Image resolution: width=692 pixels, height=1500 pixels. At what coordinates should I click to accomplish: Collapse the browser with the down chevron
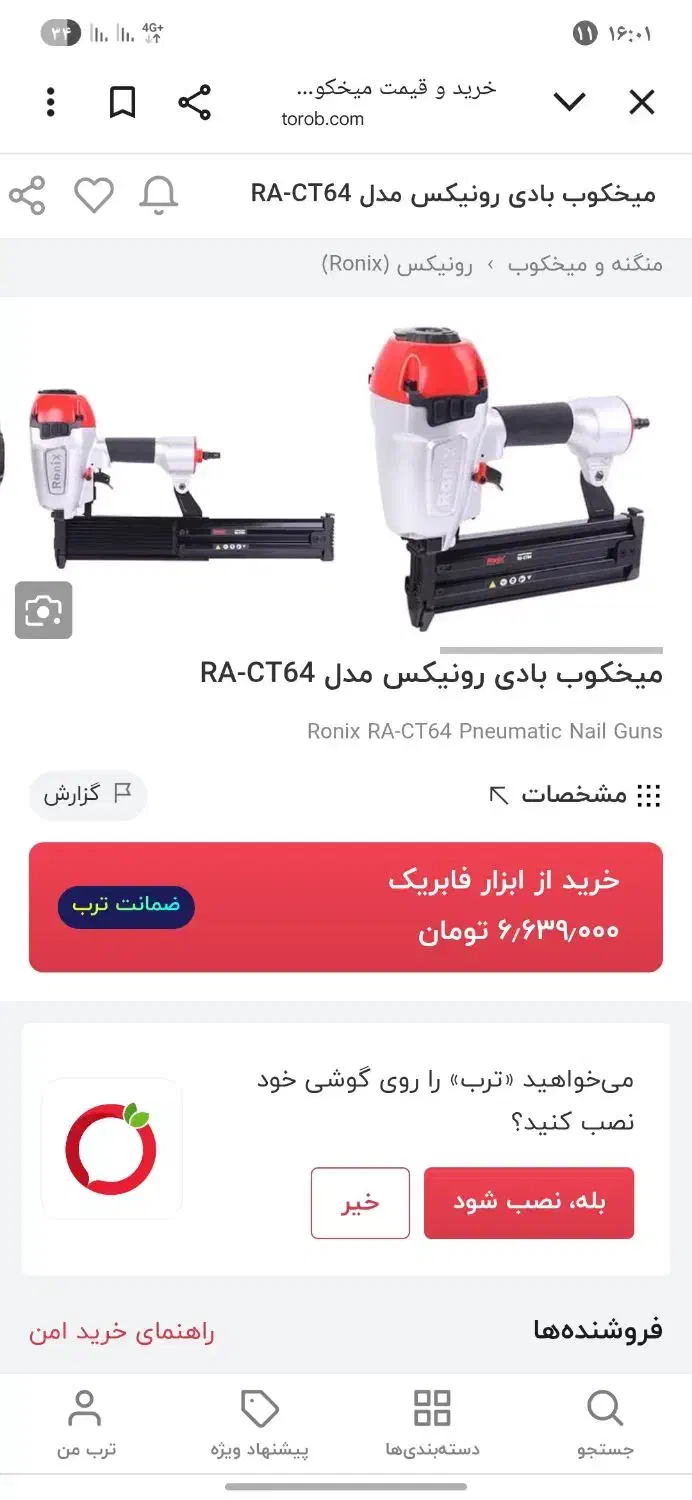coord(569,102)
